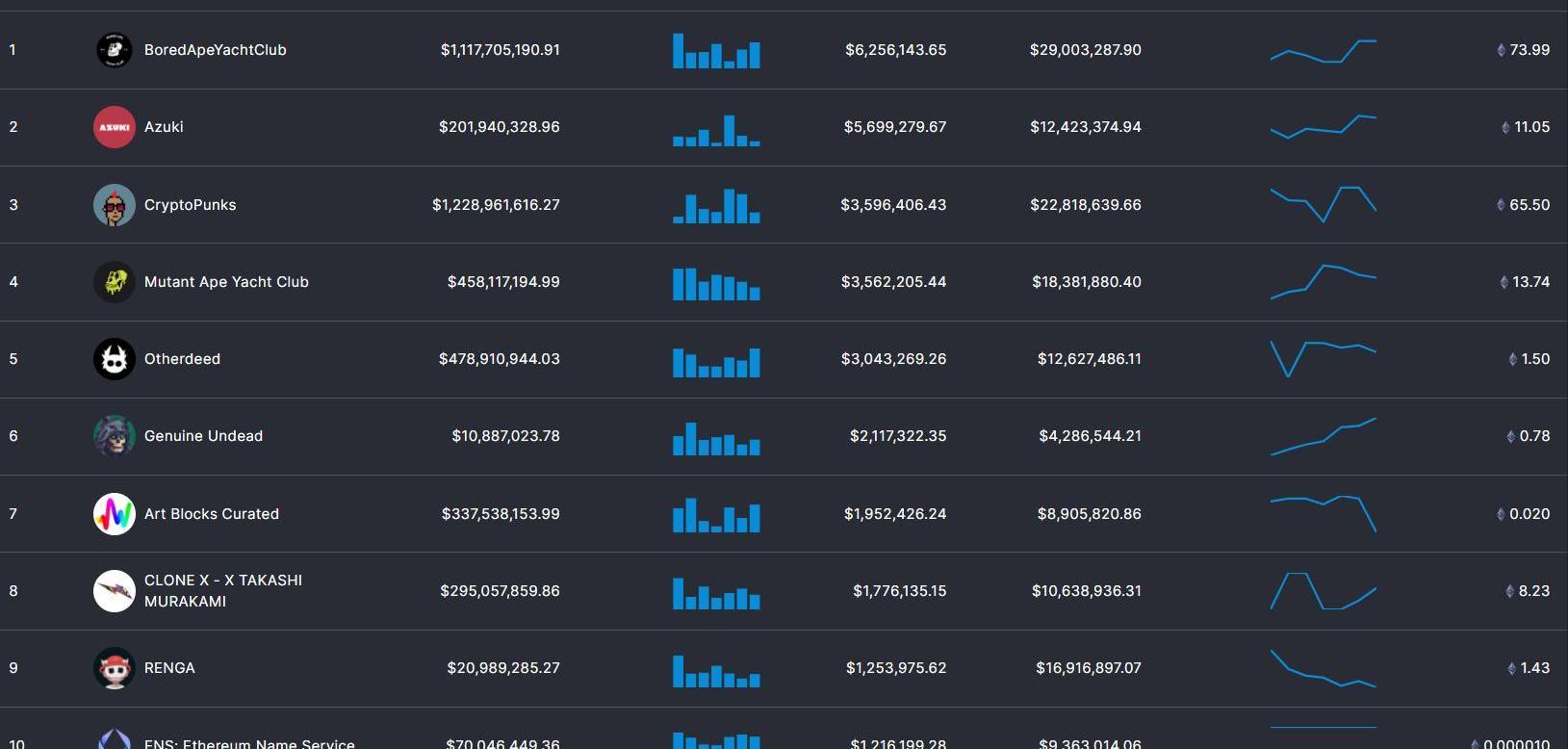The image size is (1568, 749).
Task: Open Art Blocks Curated collection
Action: [211, 514]
